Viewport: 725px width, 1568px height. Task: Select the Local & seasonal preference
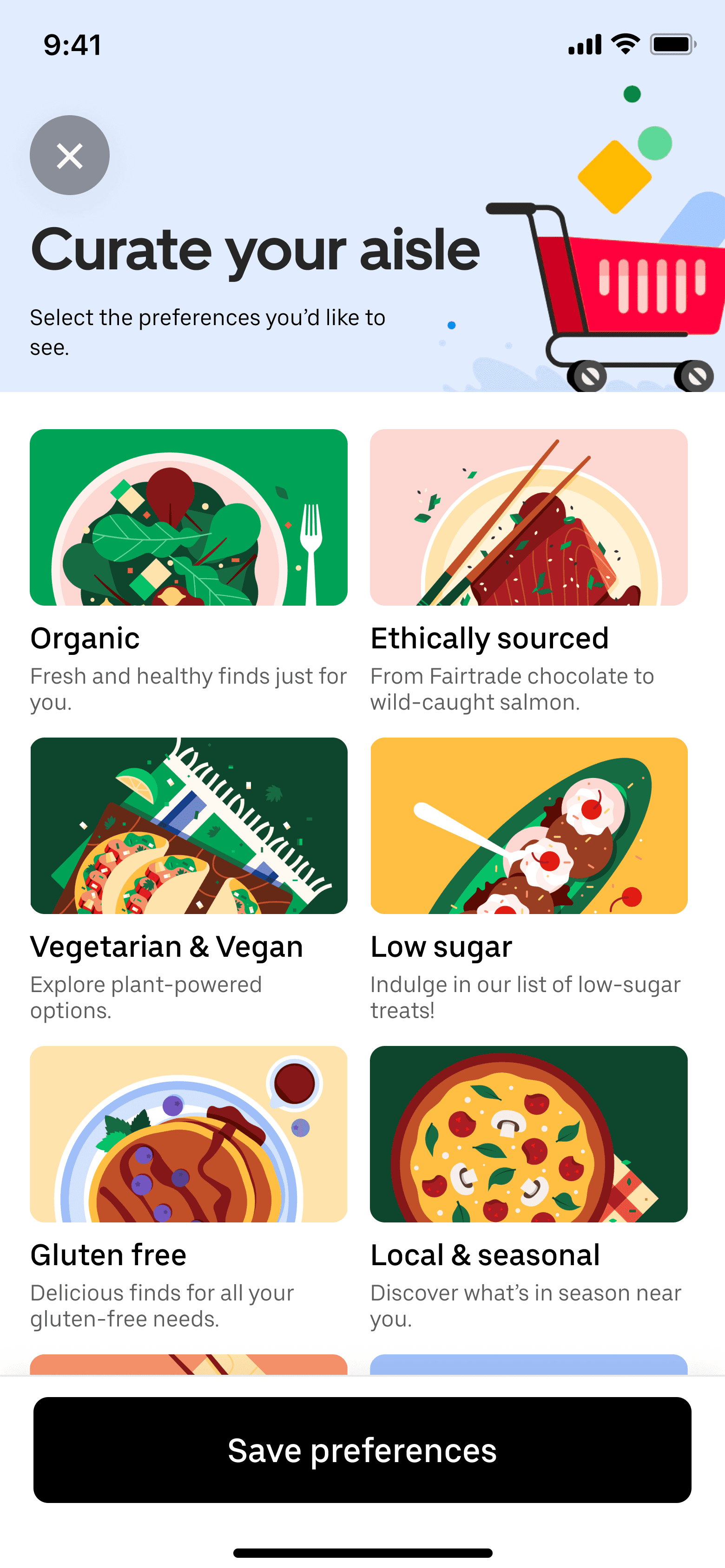[528, 1133]
